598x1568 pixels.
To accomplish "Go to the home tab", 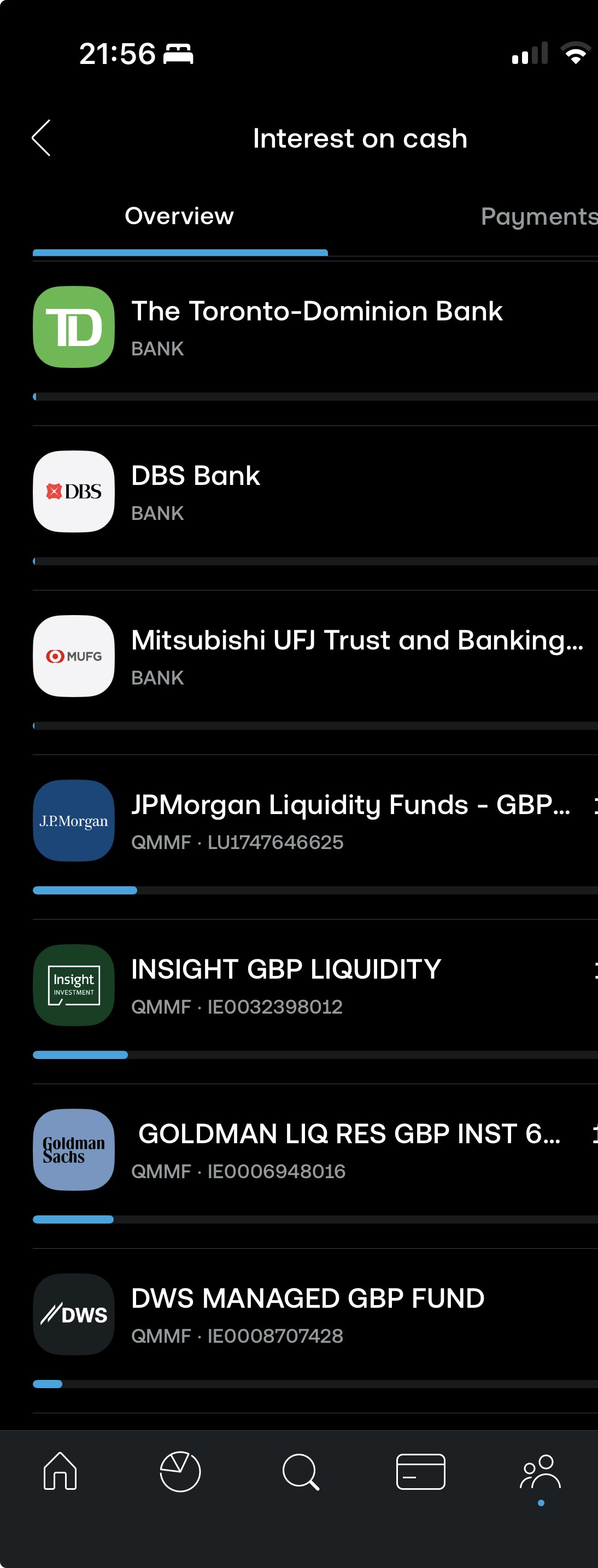I will tap(60, 1472).
